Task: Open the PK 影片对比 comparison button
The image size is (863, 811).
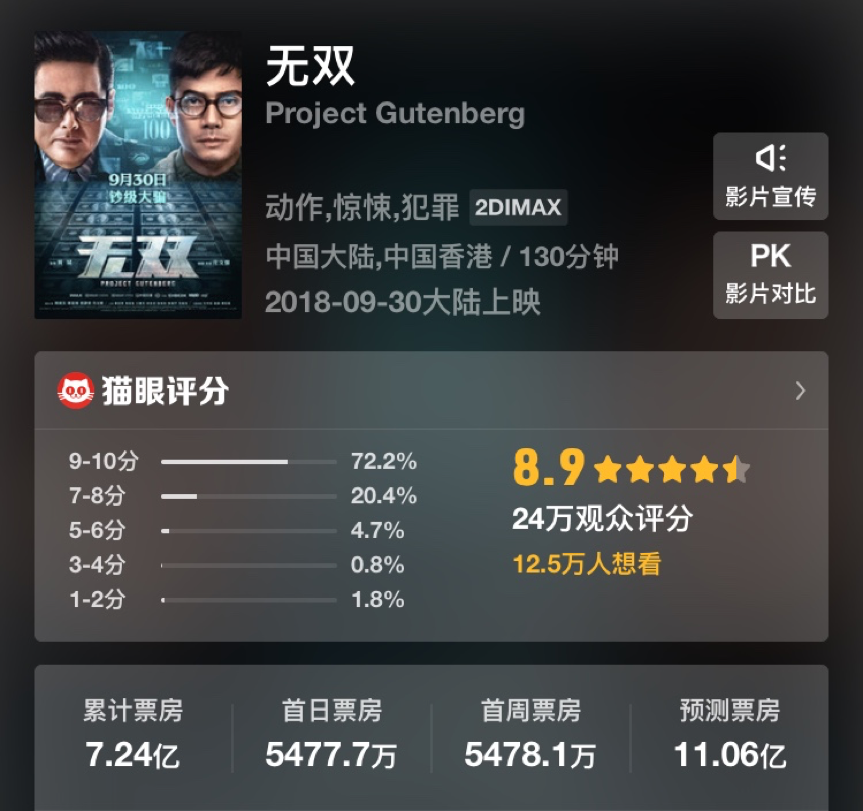Action: [770, 274]
